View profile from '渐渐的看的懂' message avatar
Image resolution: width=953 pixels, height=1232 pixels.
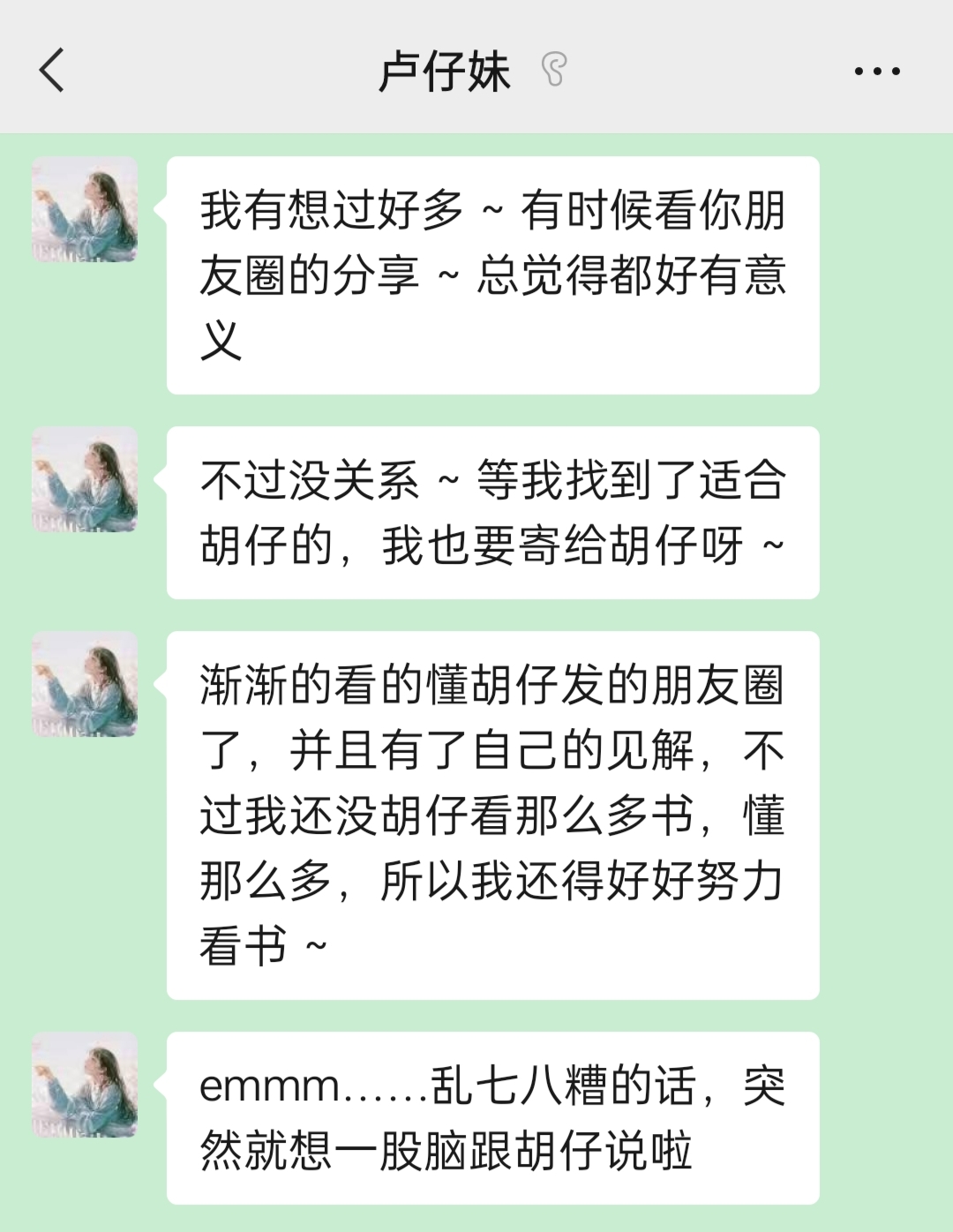pos(85,685)
